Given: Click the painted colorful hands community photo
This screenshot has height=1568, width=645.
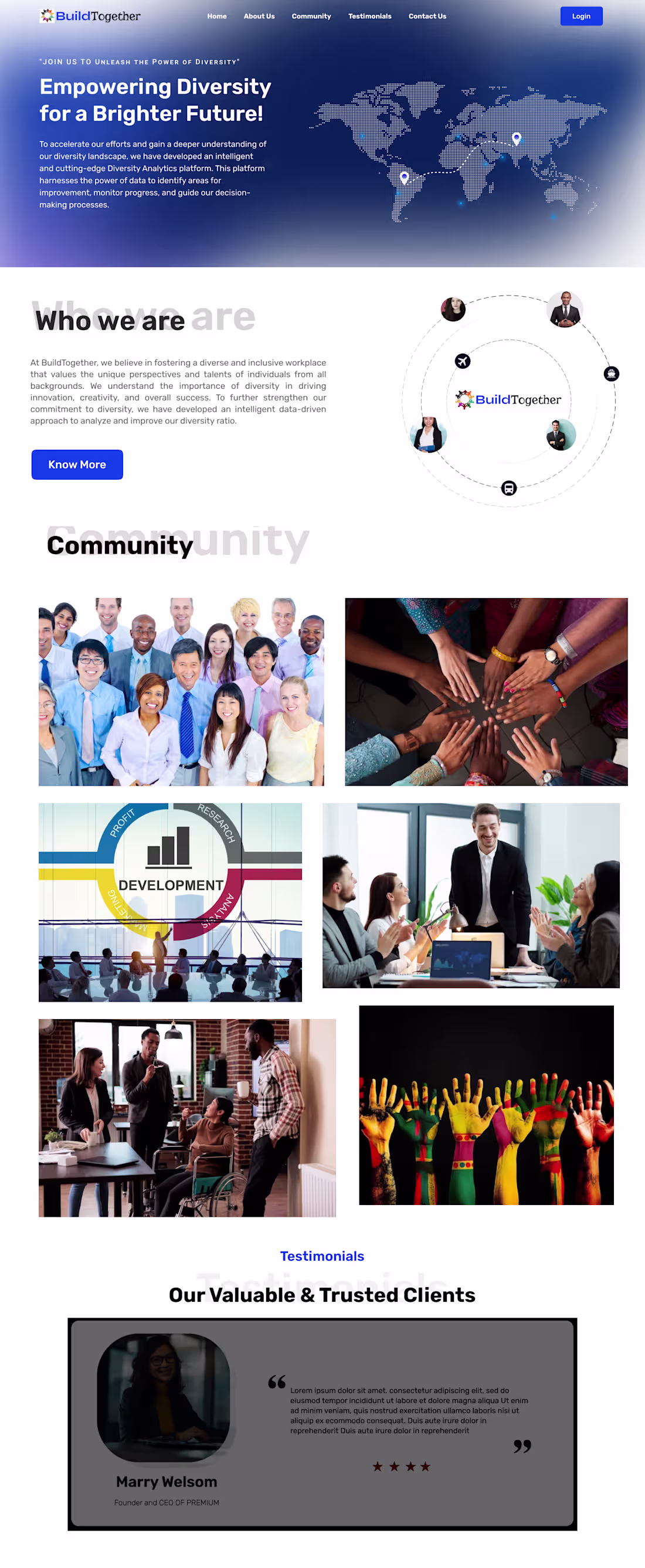Looking at the screenshot, I should click(486, 1108).
